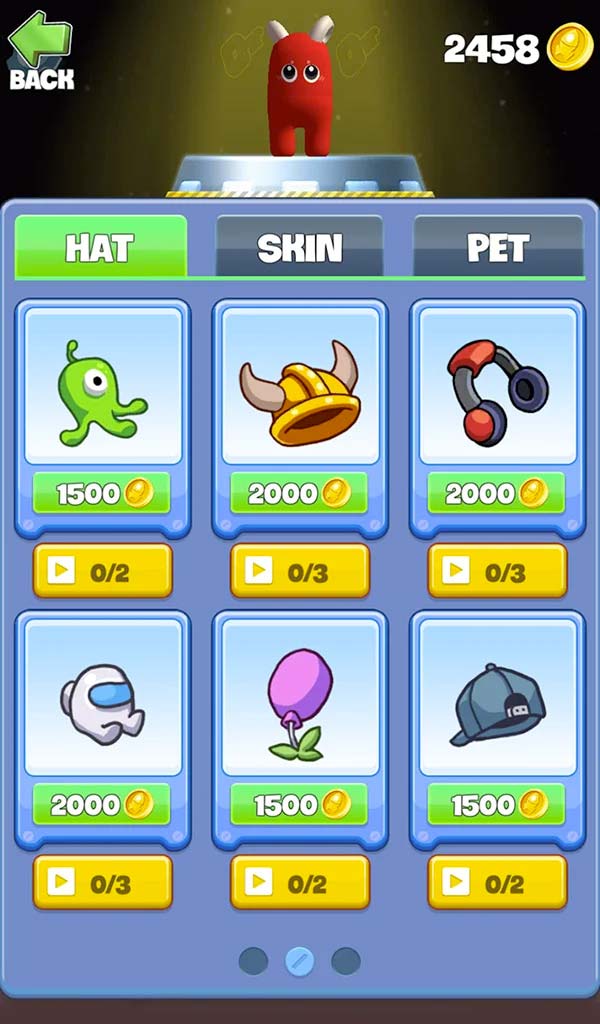The width and height of the screenshot is (600, 1024).
Task: Go back using the green BACK arrow
Action: pos(41,50)
